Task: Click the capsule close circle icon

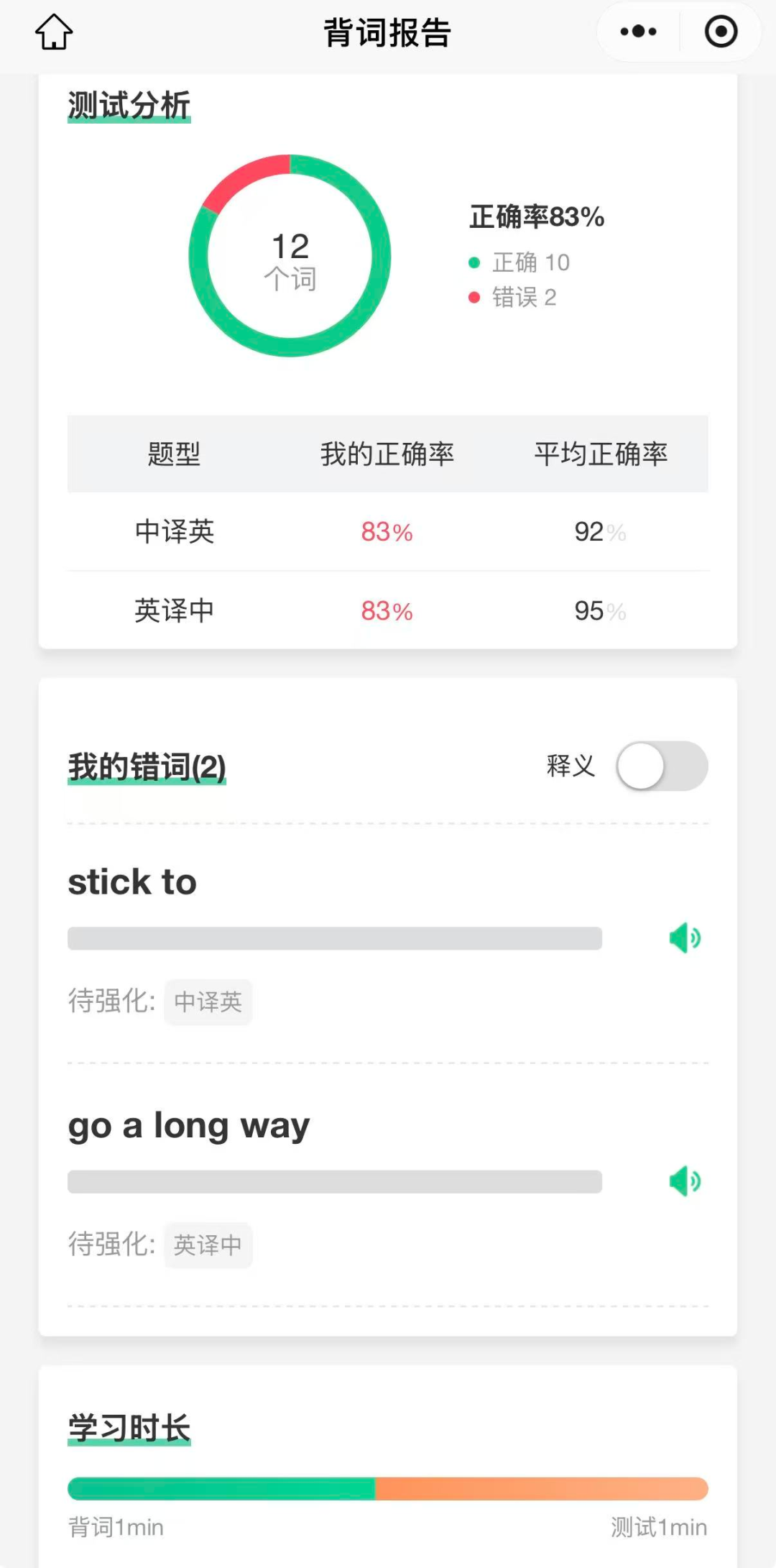Action: (x=721, y=32)
